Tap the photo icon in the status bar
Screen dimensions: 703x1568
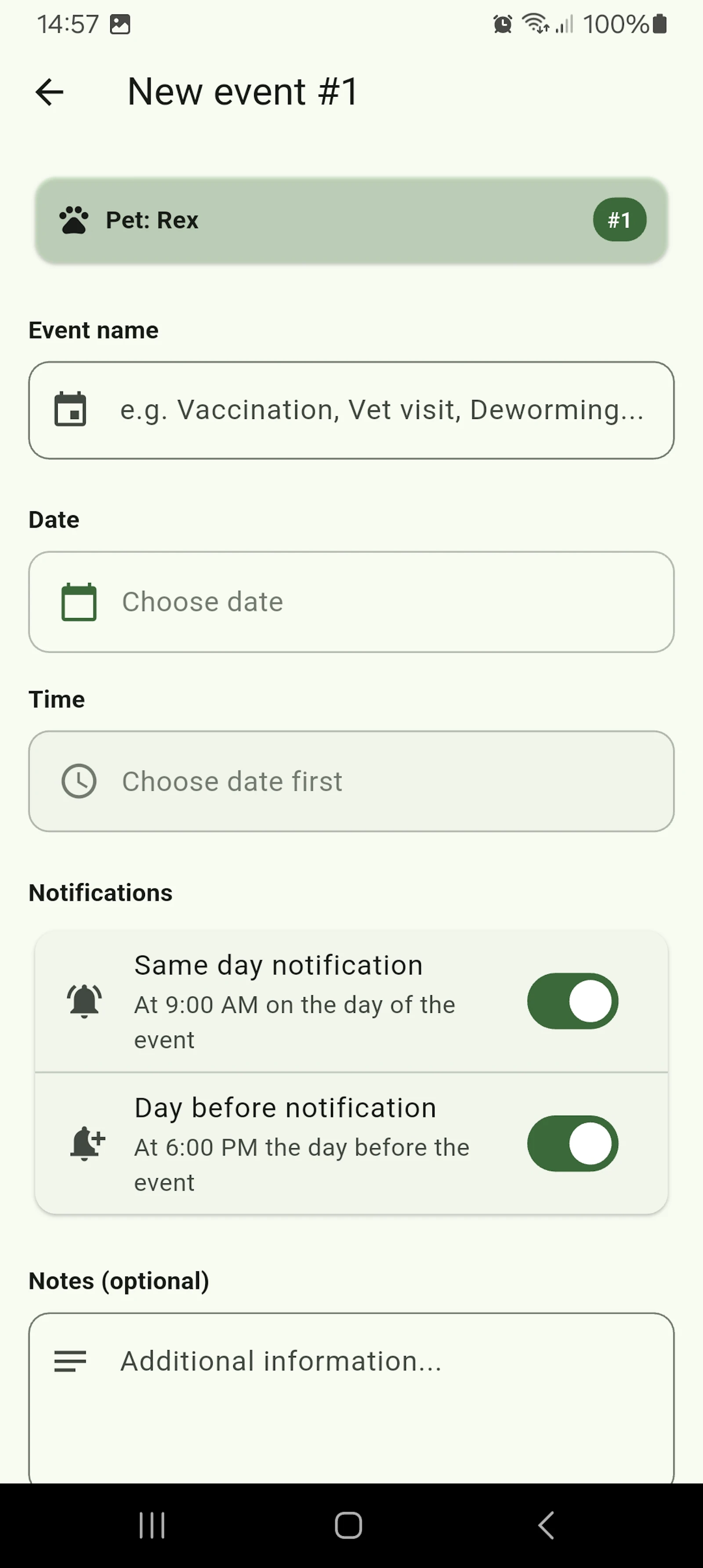(120, 24)
